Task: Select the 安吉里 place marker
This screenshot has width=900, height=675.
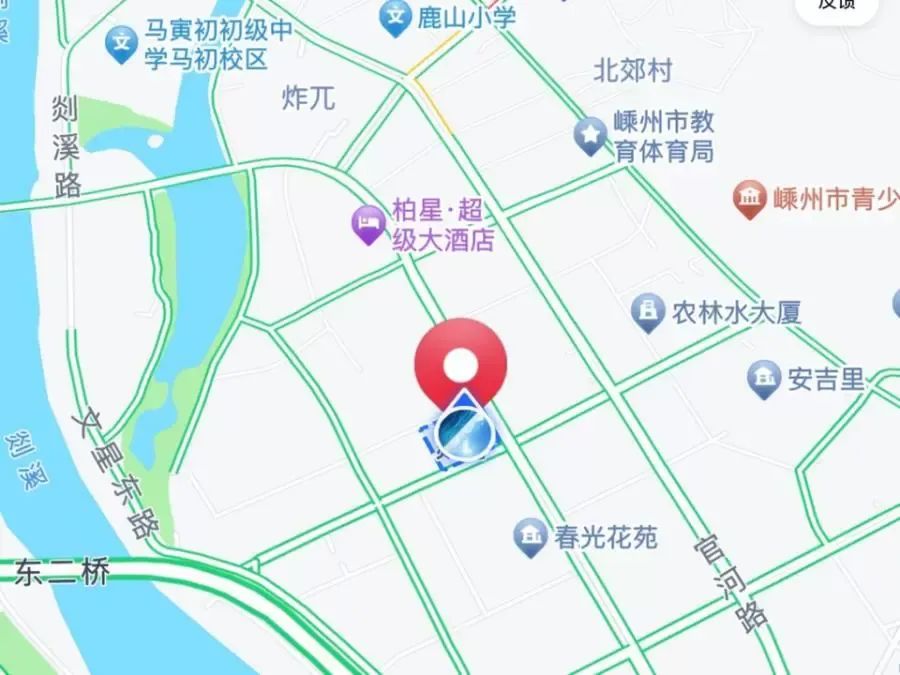Action: [764, 379]
